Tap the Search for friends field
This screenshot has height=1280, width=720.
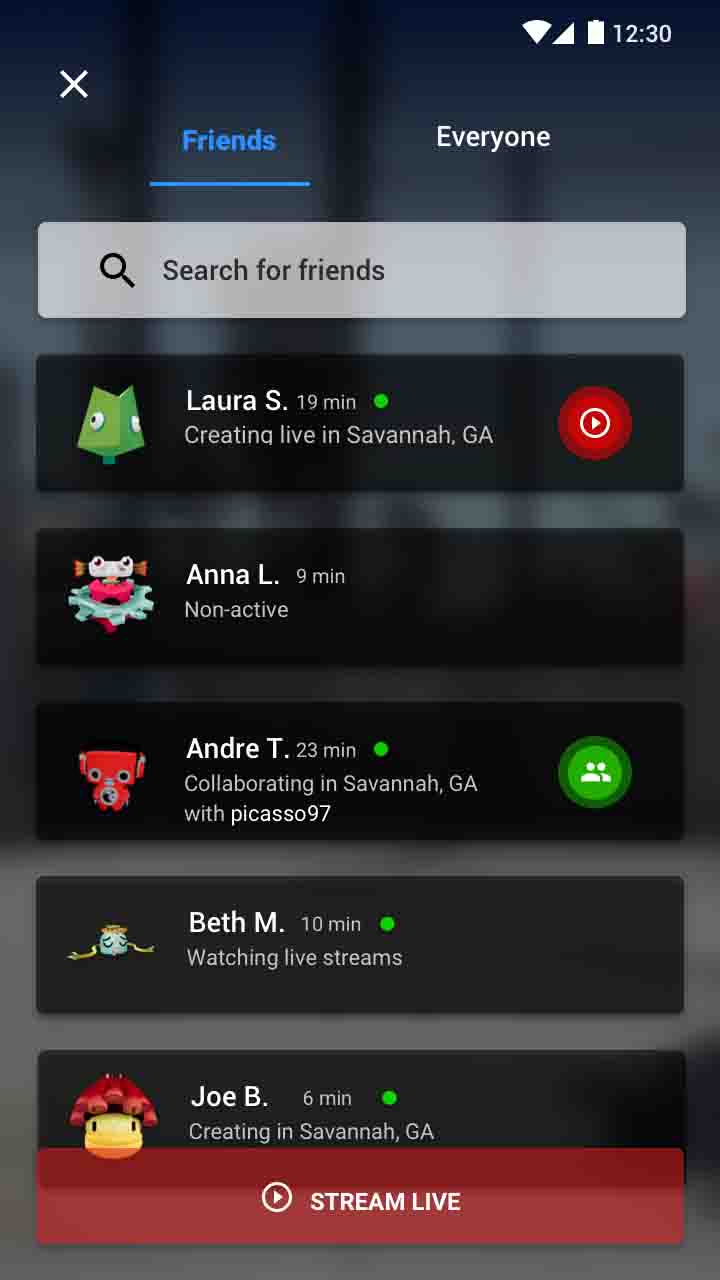coord(362,270)
